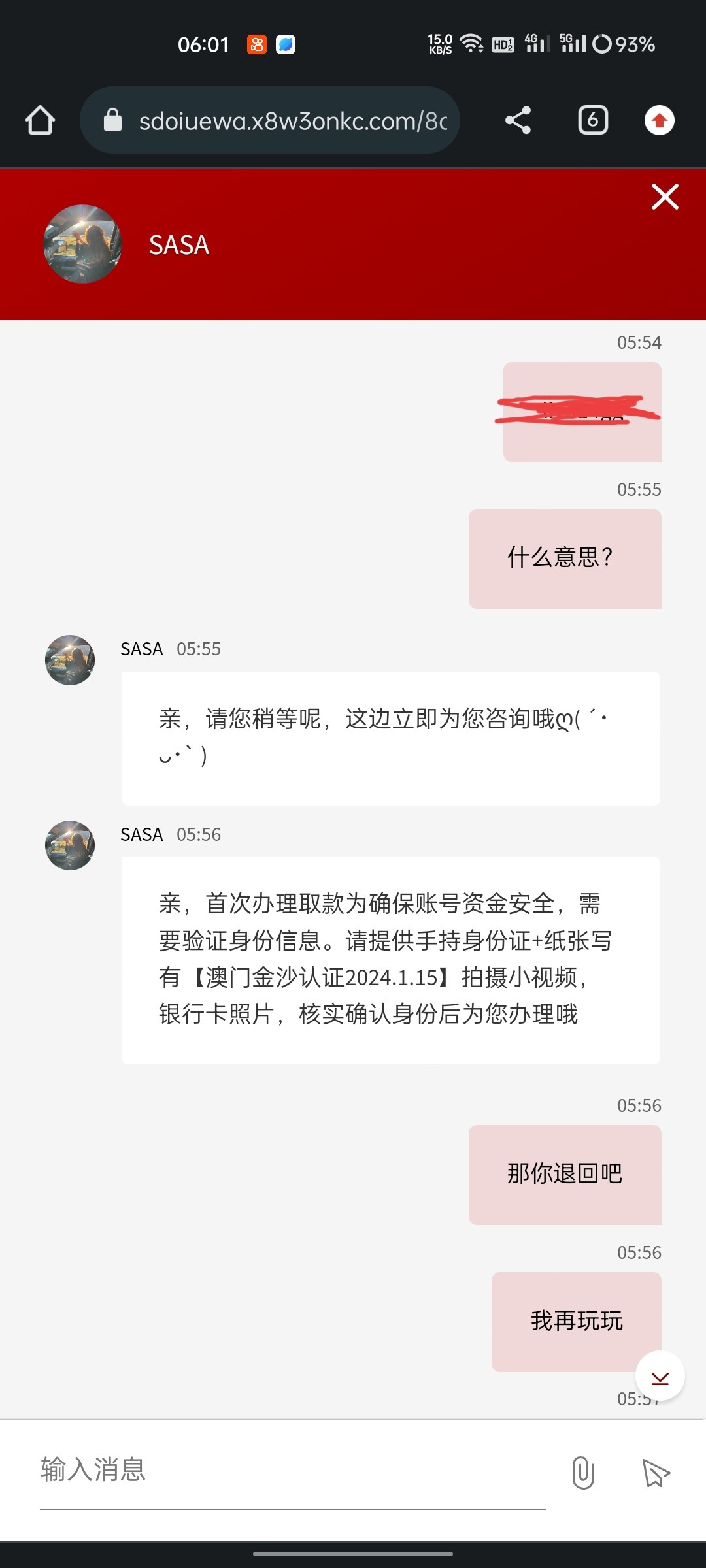The width and height of the screenshot is (706, 1568).
Task: Close the SASA chat window
Action: pos(665,197)
